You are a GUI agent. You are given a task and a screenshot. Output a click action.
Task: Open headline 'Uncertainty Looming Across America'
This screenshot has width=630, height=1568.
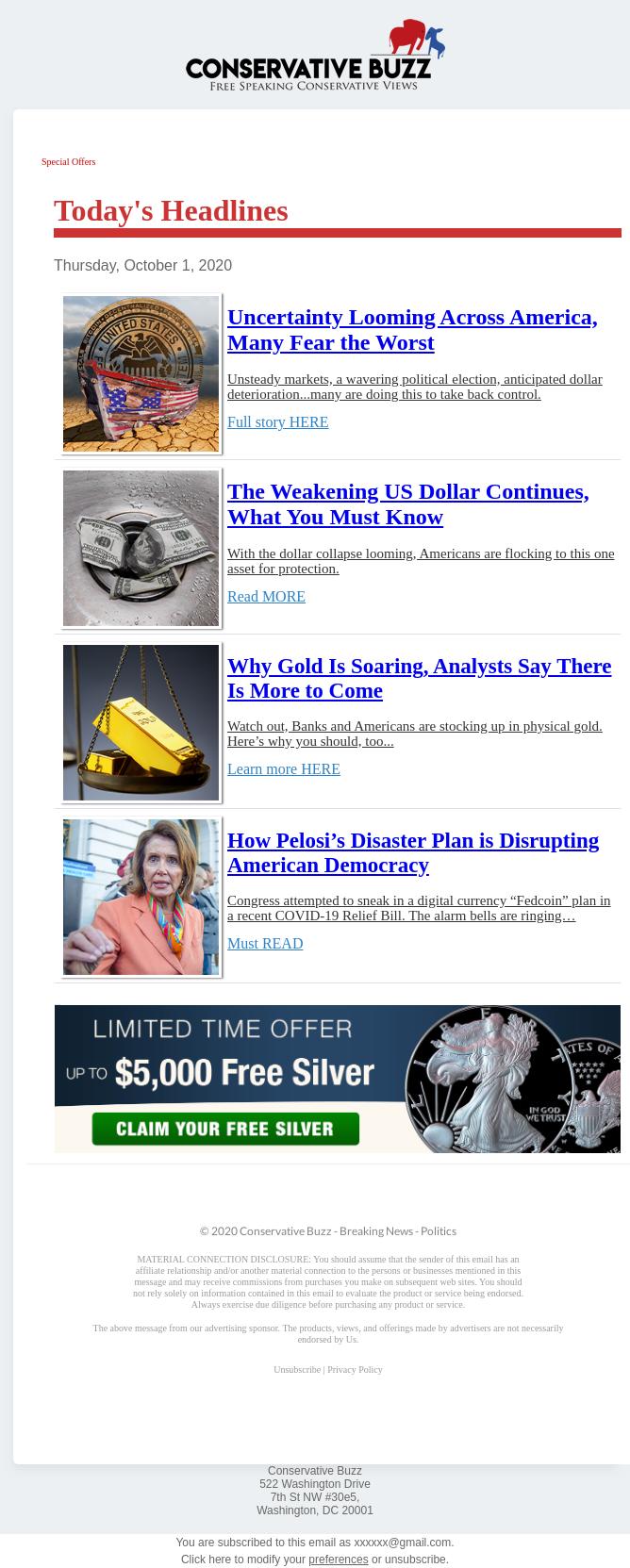pos(411,329)
